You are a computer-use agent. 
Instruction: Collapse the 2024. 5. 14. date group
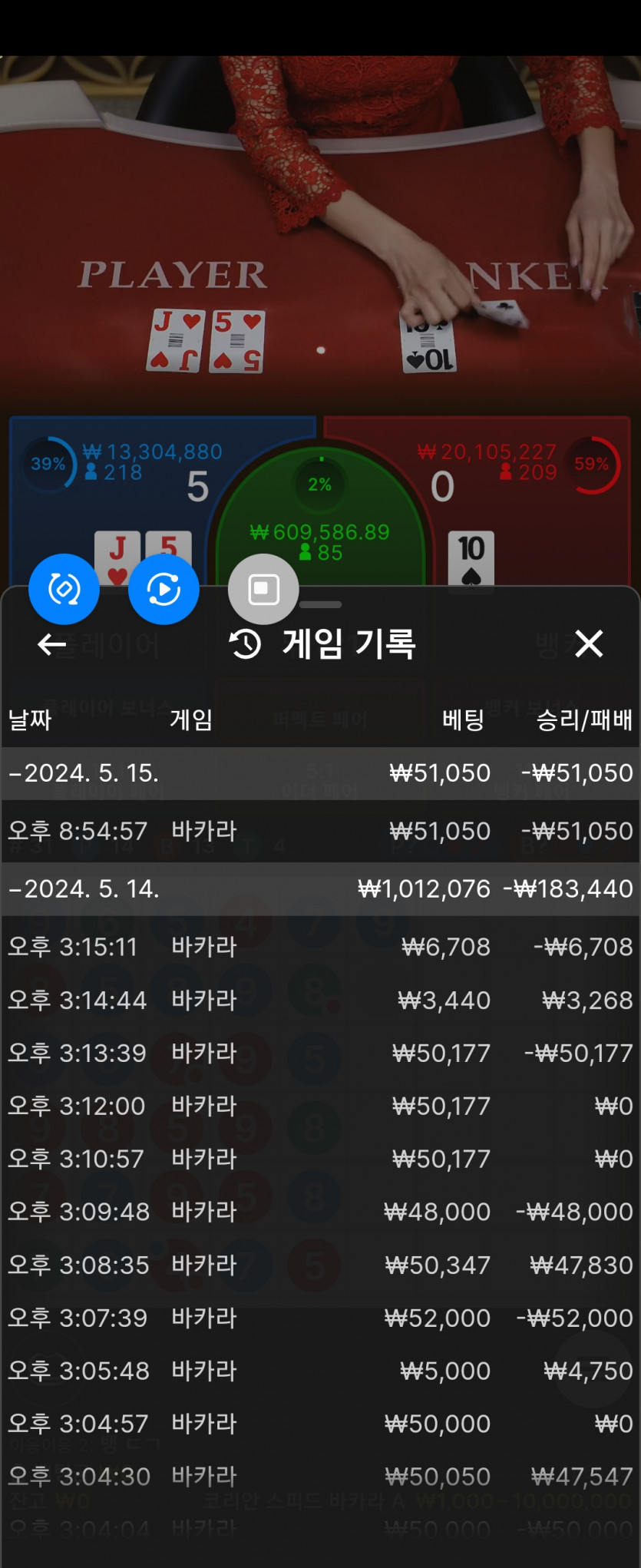[84, 889]
